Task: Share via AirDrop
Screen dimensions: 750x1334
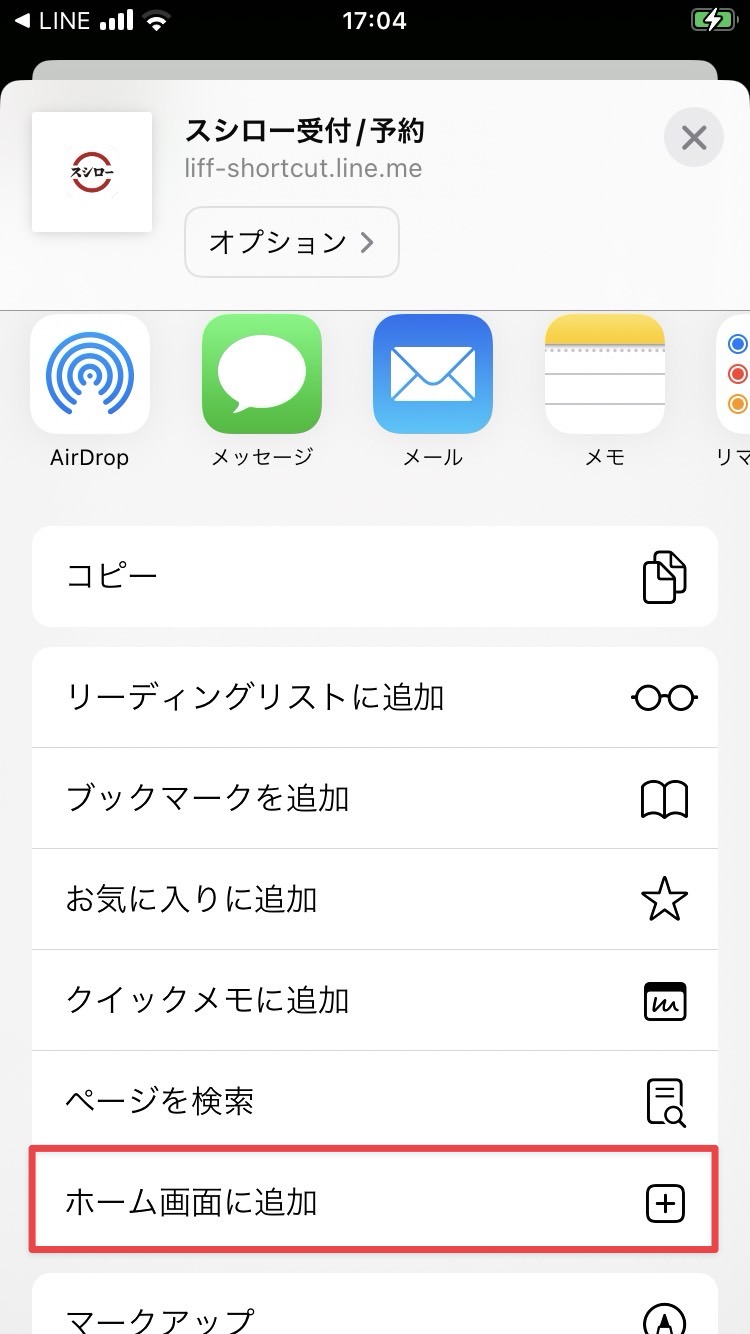Action: pyautogui.click(x=90, y=390)
